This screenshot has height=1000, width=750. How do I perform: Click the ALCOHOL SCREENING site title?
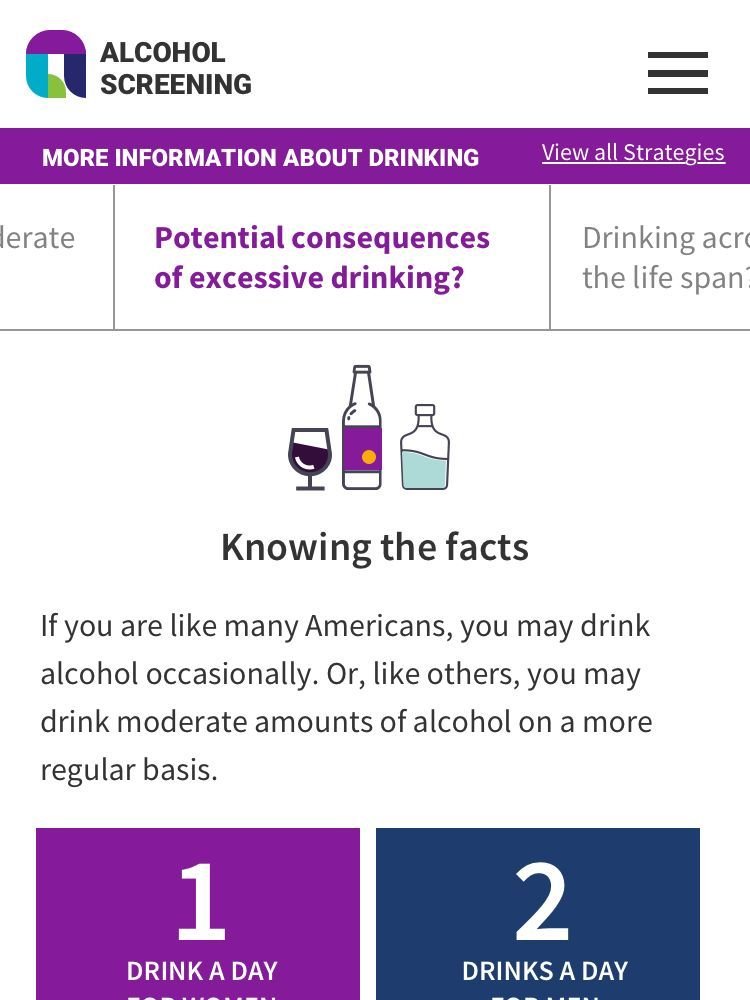tap(175, 67)
